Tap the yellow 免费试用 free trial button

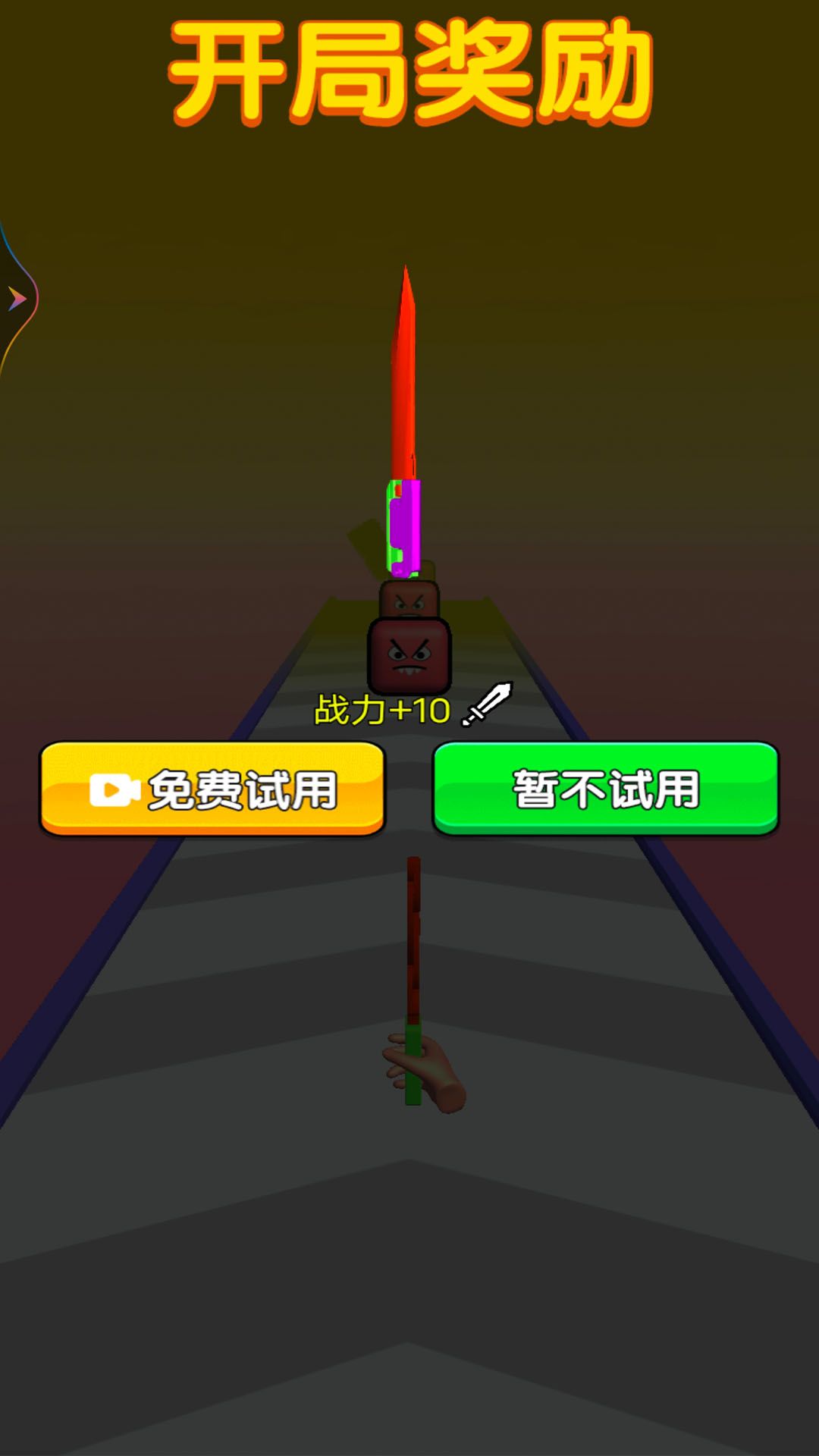(212, 789)
